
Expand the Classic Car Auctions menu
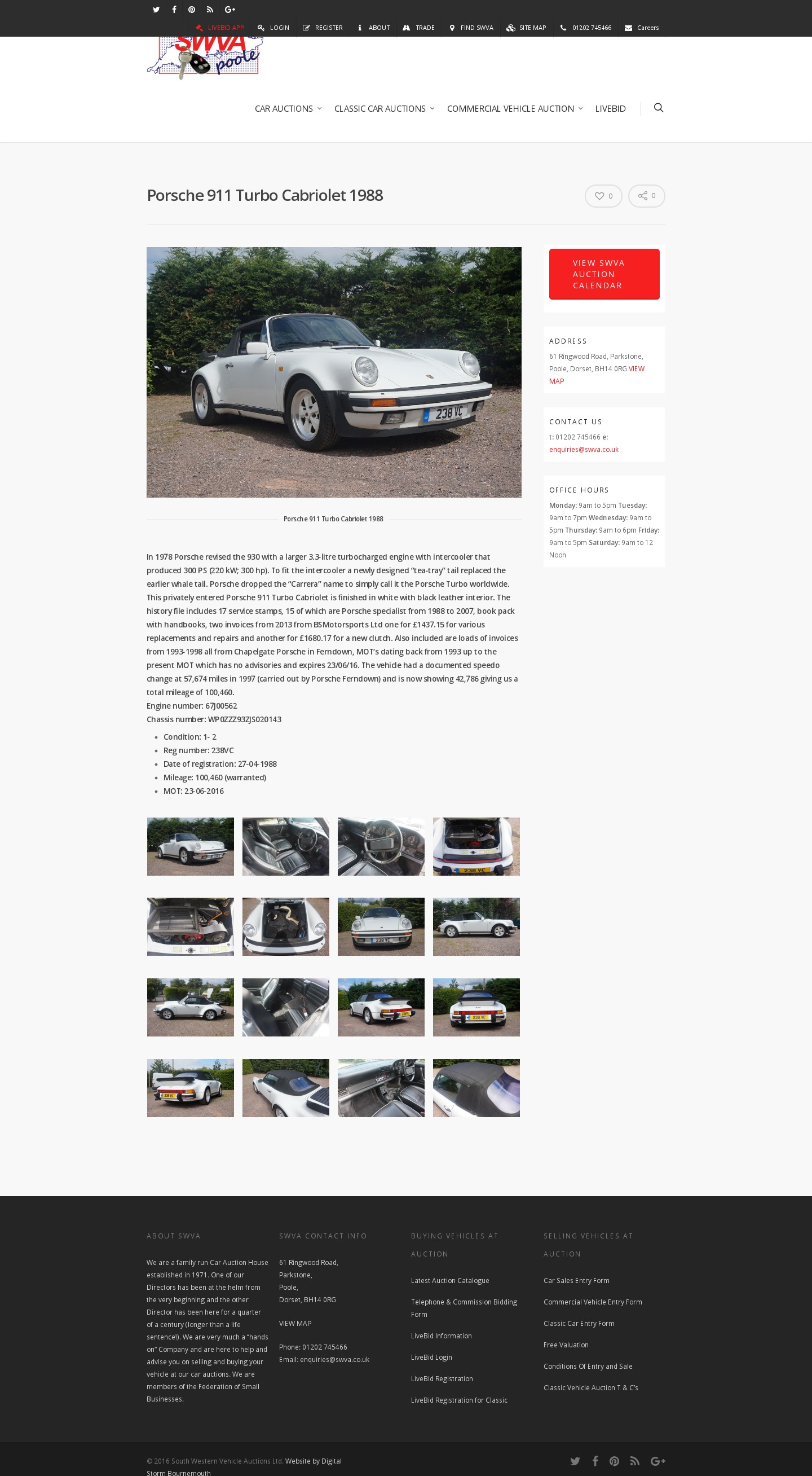click(x=383, y=109)
